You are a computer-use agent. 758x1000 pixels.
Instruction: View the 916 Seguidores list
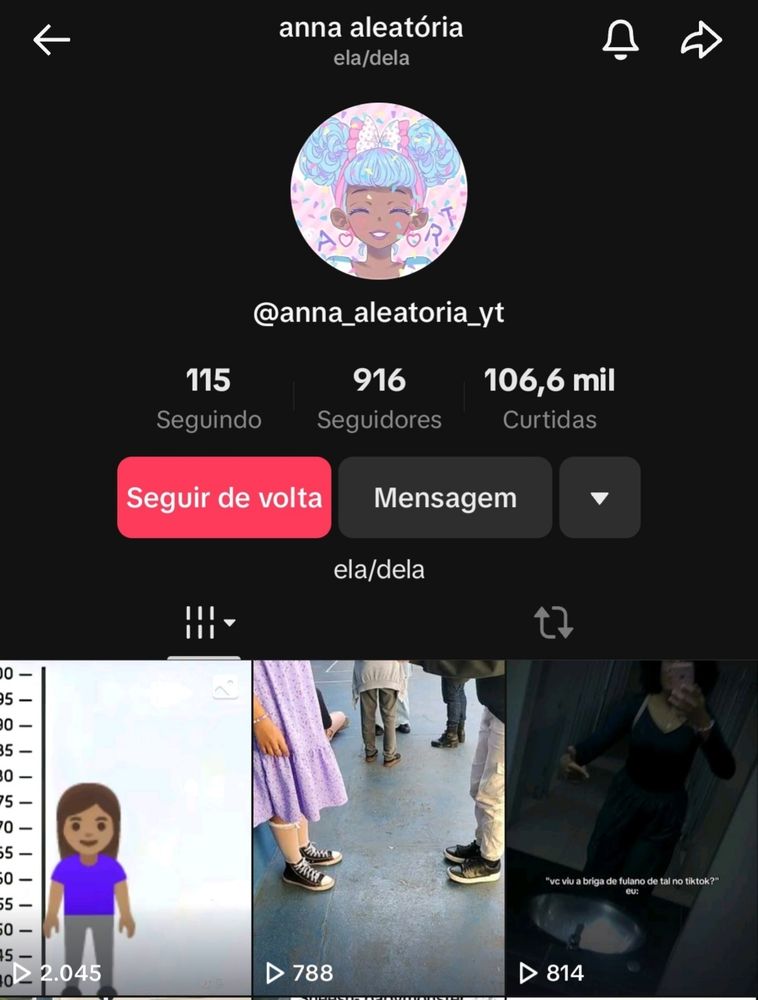(x=379, y=398)
